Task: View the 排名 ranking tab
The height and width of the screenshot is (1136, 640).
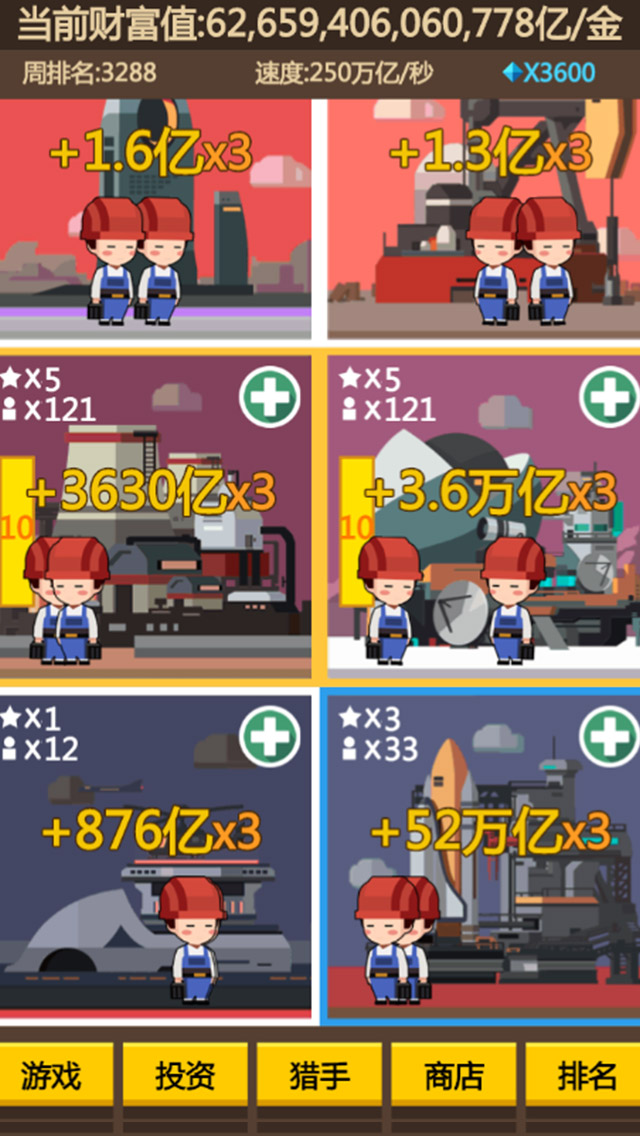Action: [586, 1075]
